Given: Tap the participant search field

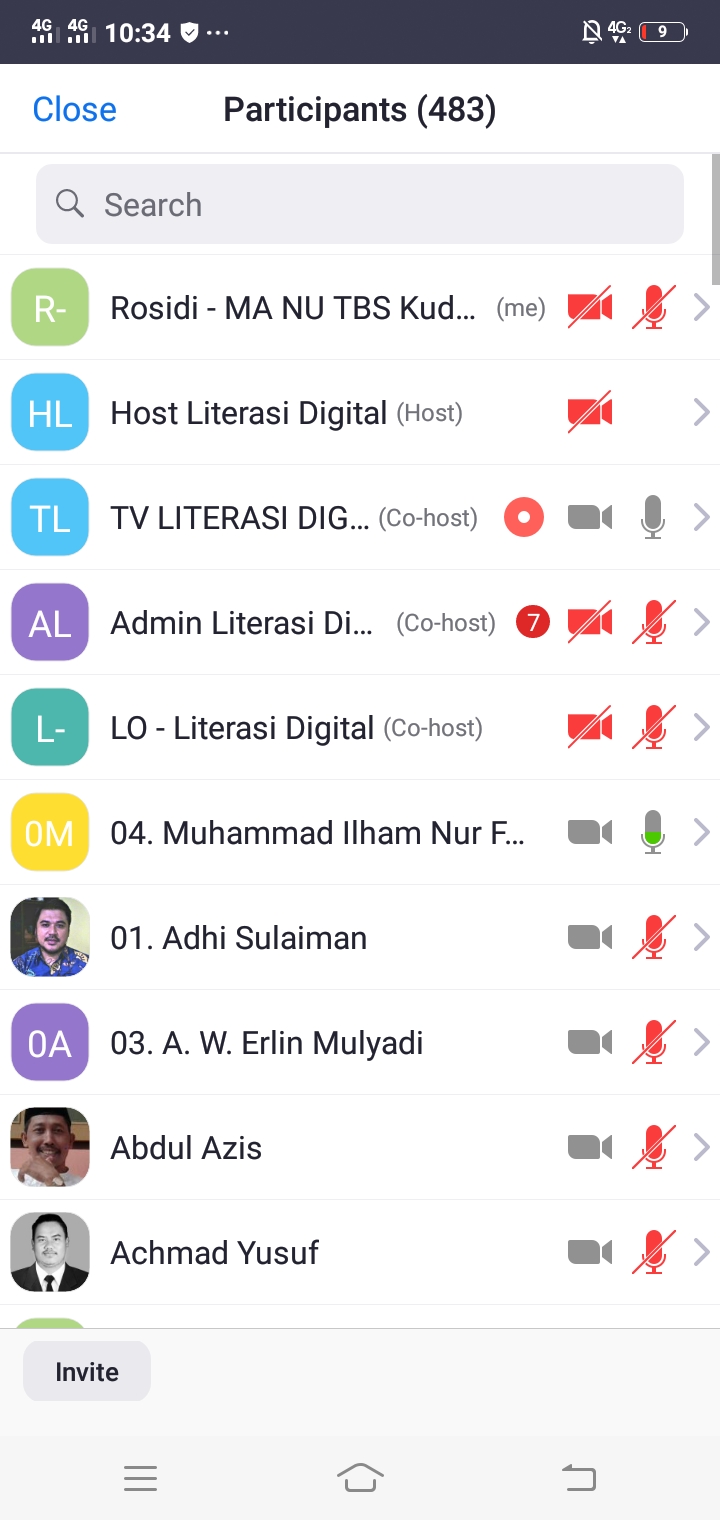Looking at the screenshot, I should pos(360,205).
